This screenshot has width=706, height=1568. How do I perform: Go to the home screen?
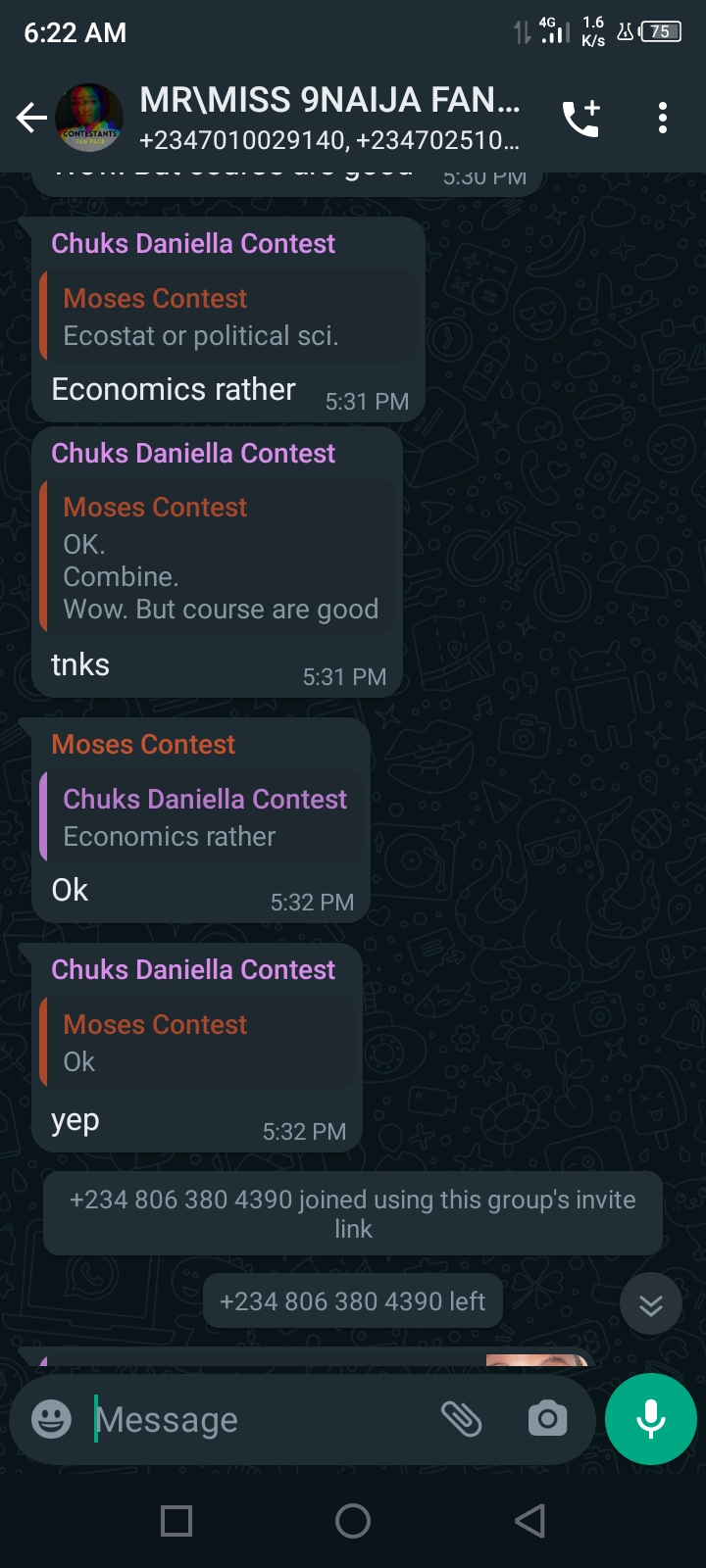tap(353, 1521)
